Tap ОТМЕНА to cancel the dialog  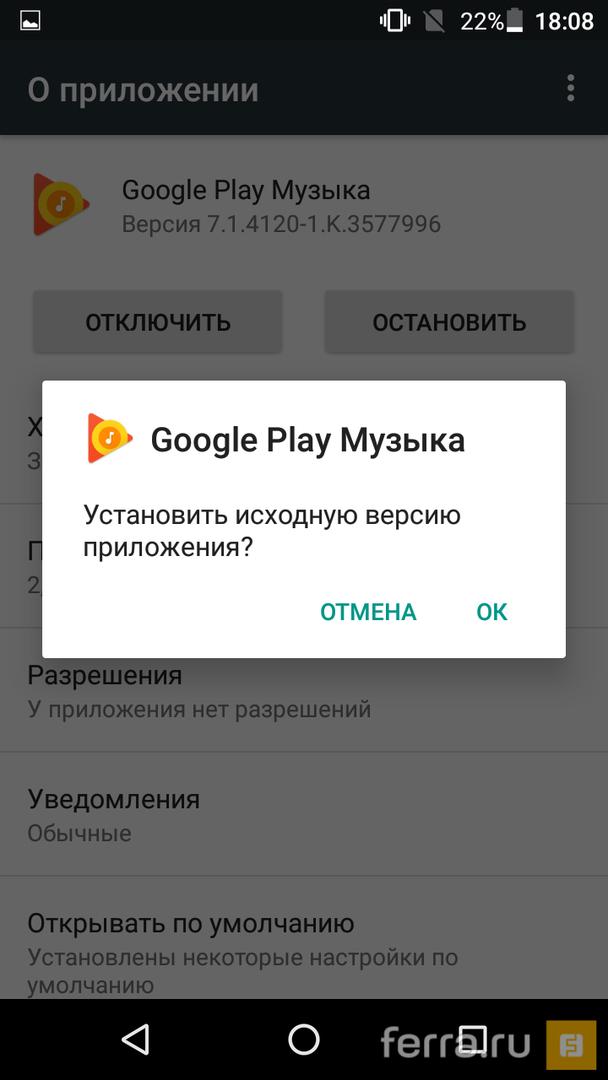[368, 612]
